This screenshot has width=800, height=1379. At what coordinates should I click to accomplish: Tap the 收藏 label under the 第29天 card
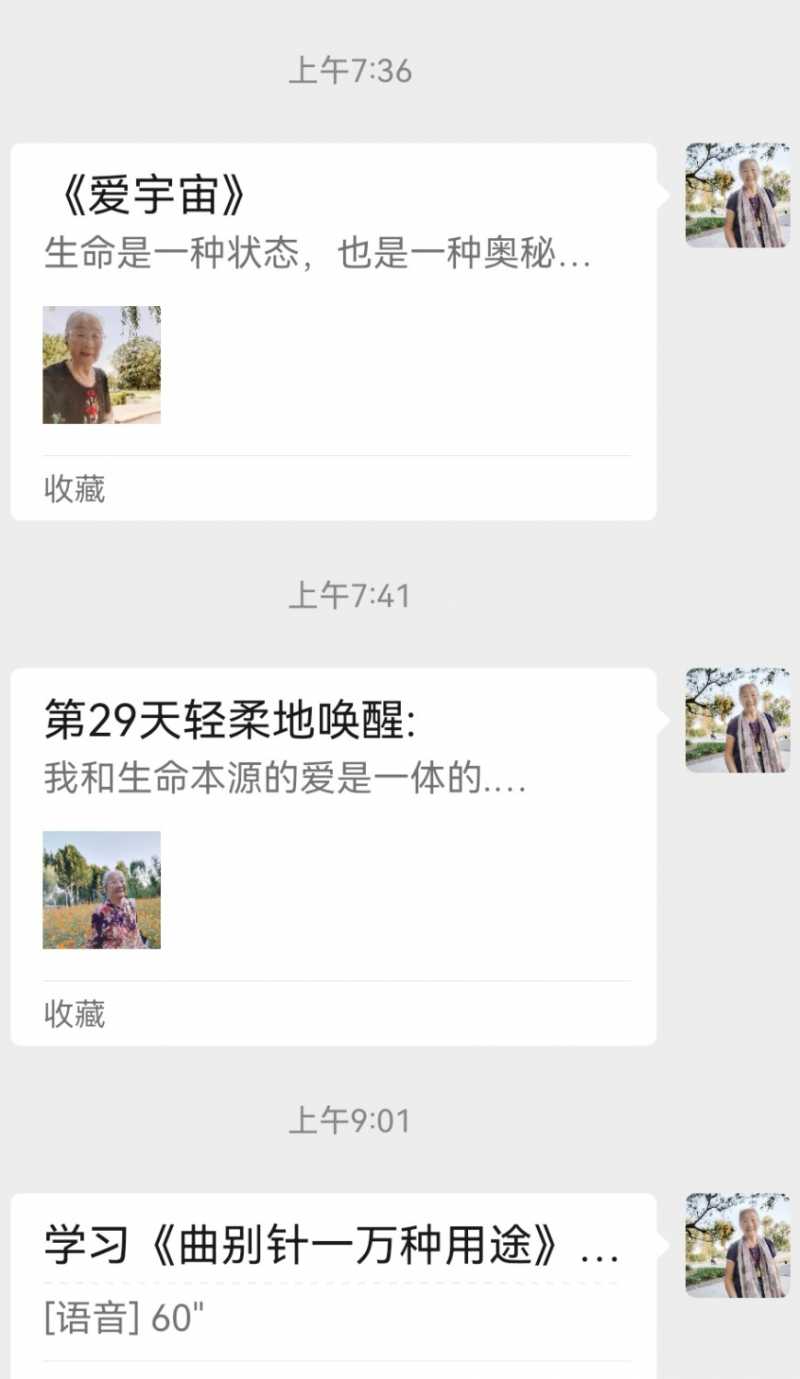click(x=74, y=1016)
